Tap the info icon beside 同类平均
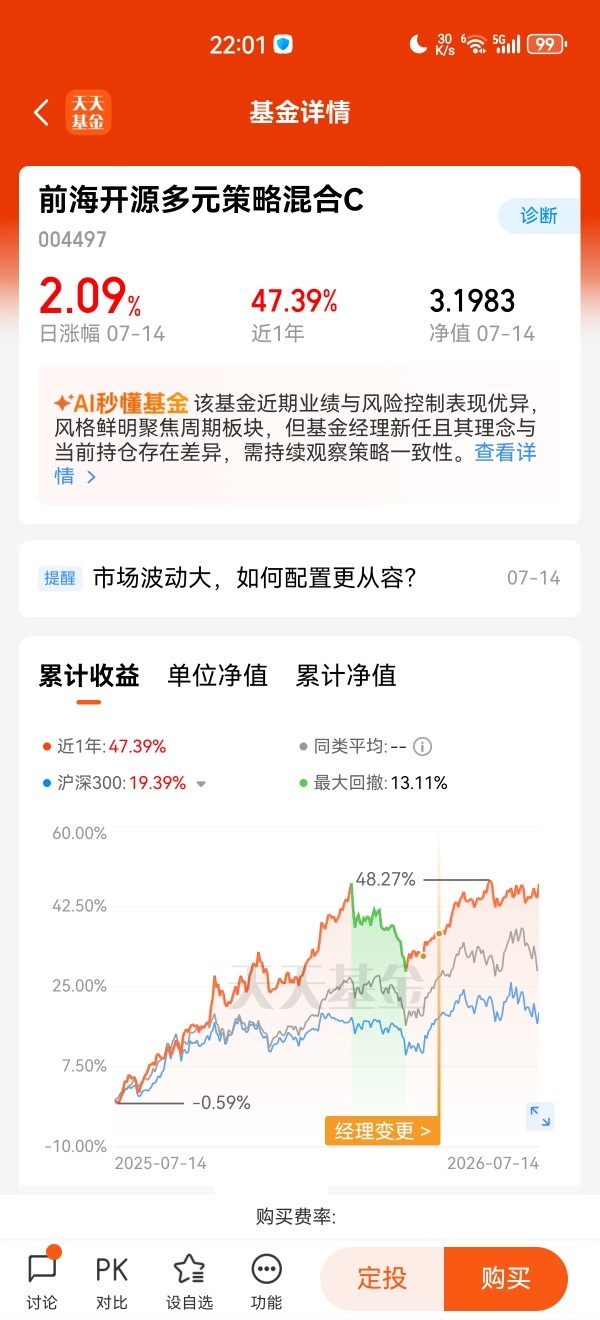This screenshot has width=600, height=1320. [423, 746]
